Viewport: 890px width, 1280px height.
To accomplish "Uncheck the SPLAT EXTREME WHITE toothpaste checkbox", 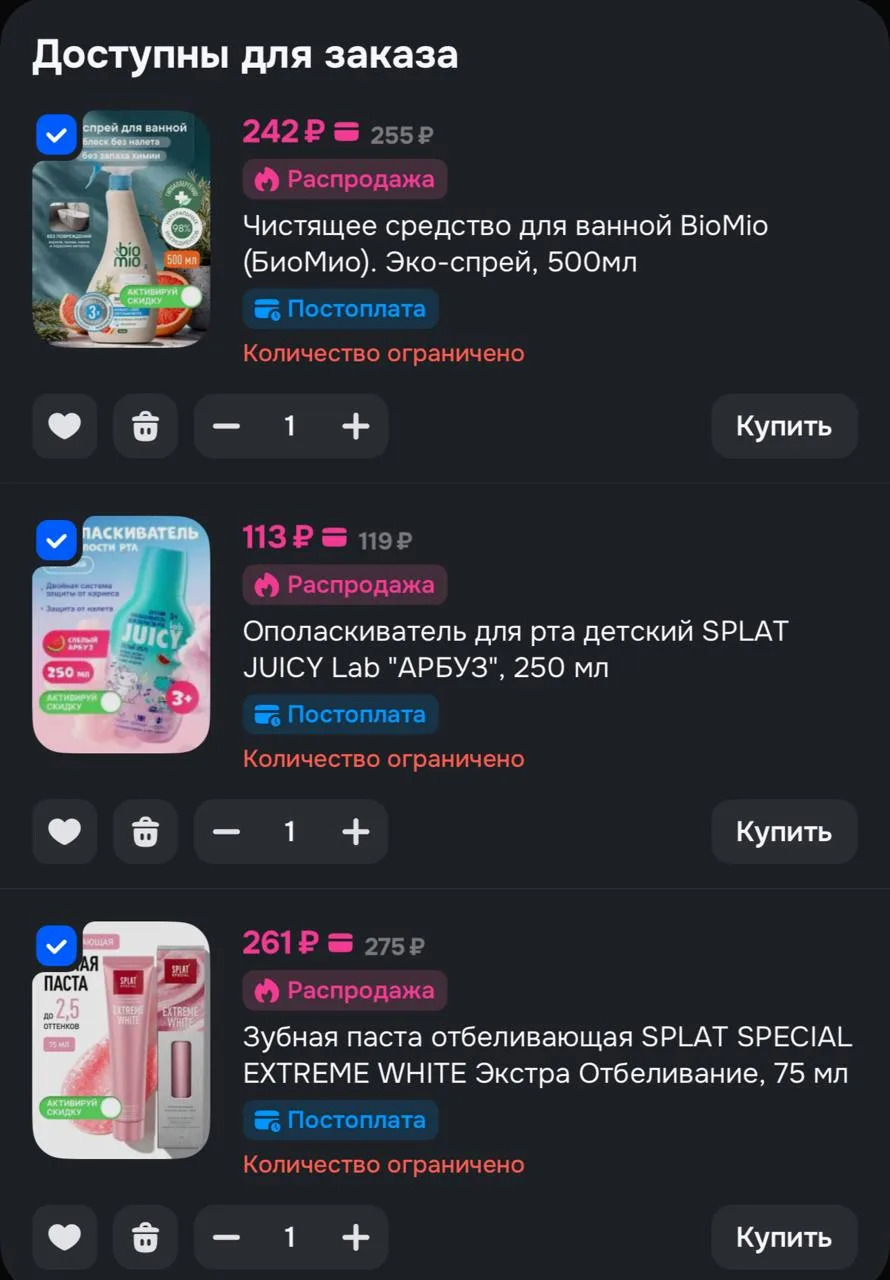I will tap(56, 946).
